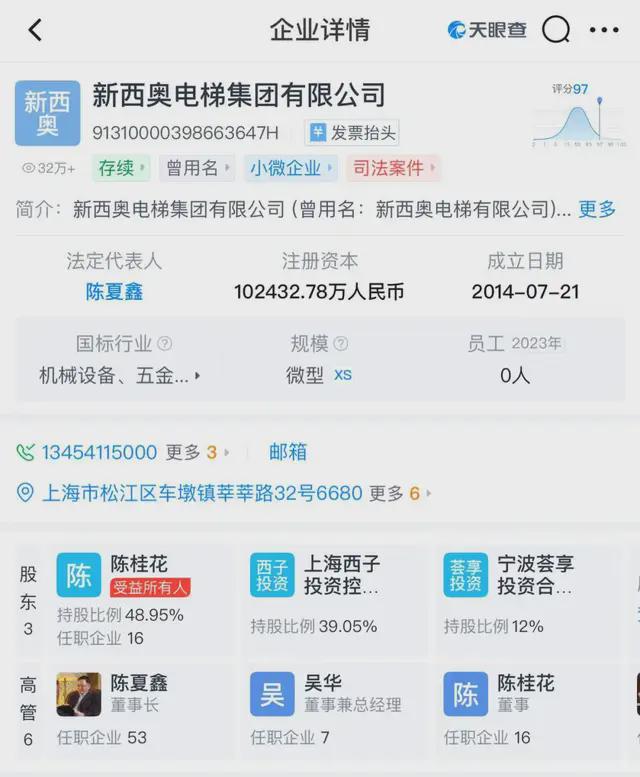
Task: Expand the 国标行业 category
Action: pos(119,376)
